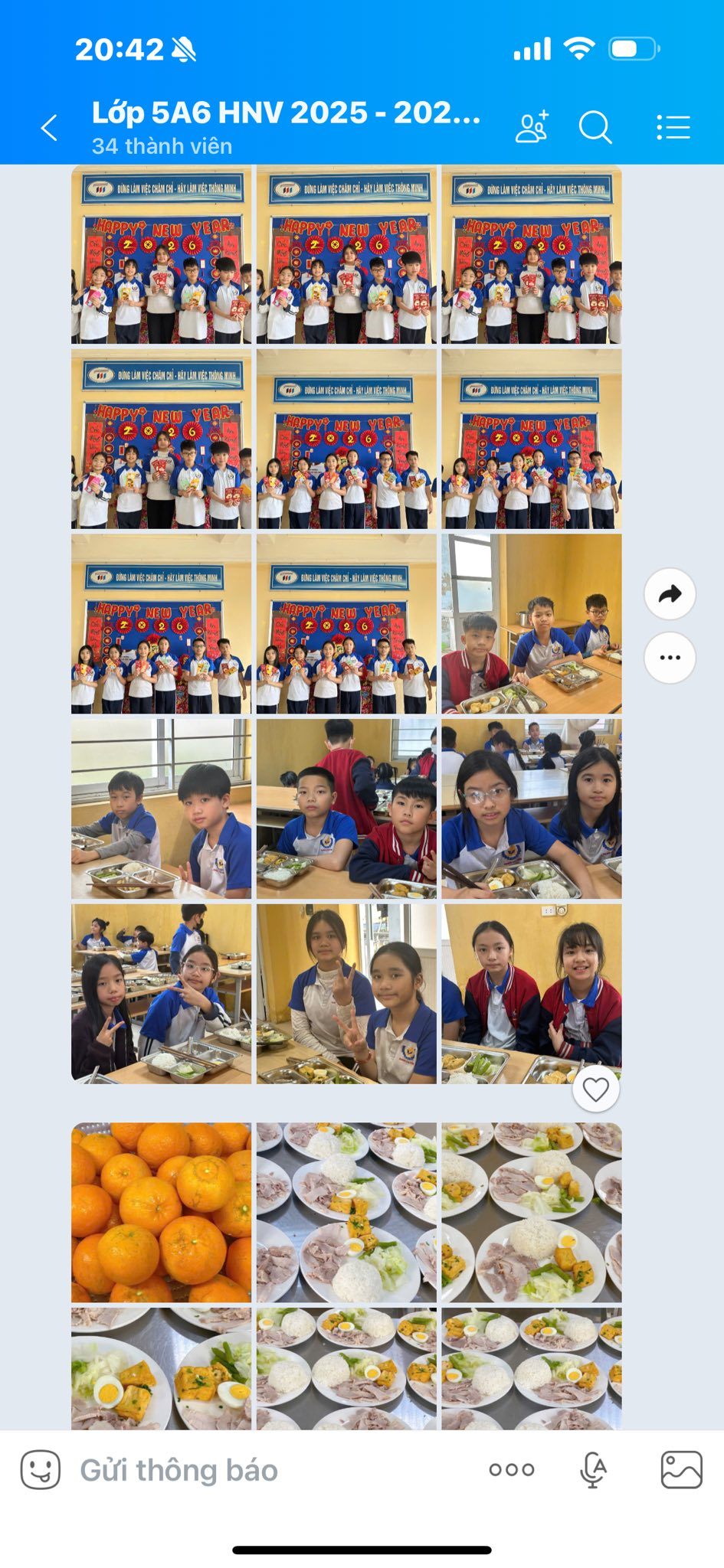Go back from the Lớp 5A6 group chat

(50, 128)
